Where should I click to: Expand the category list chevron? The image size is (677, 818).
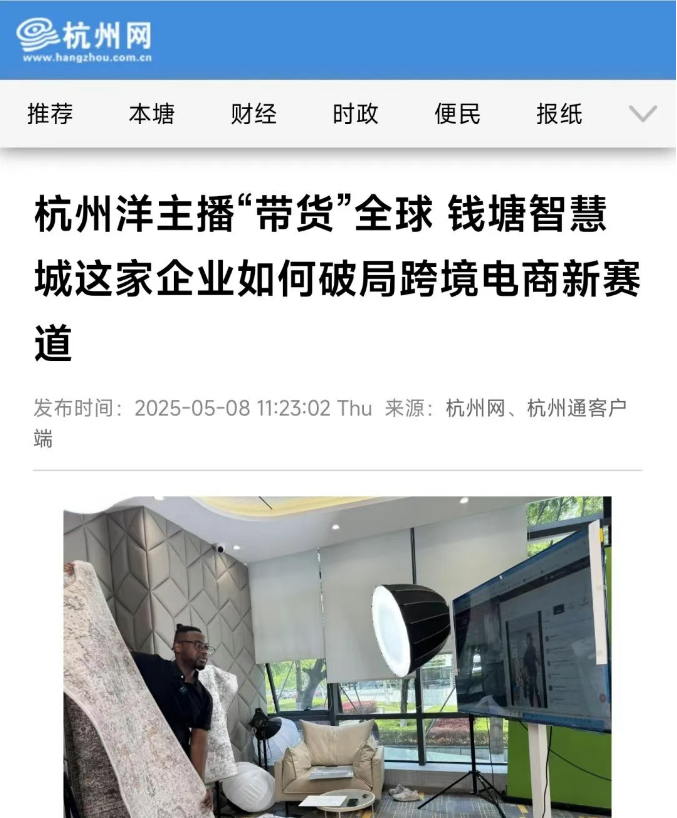tap(642, 114)
